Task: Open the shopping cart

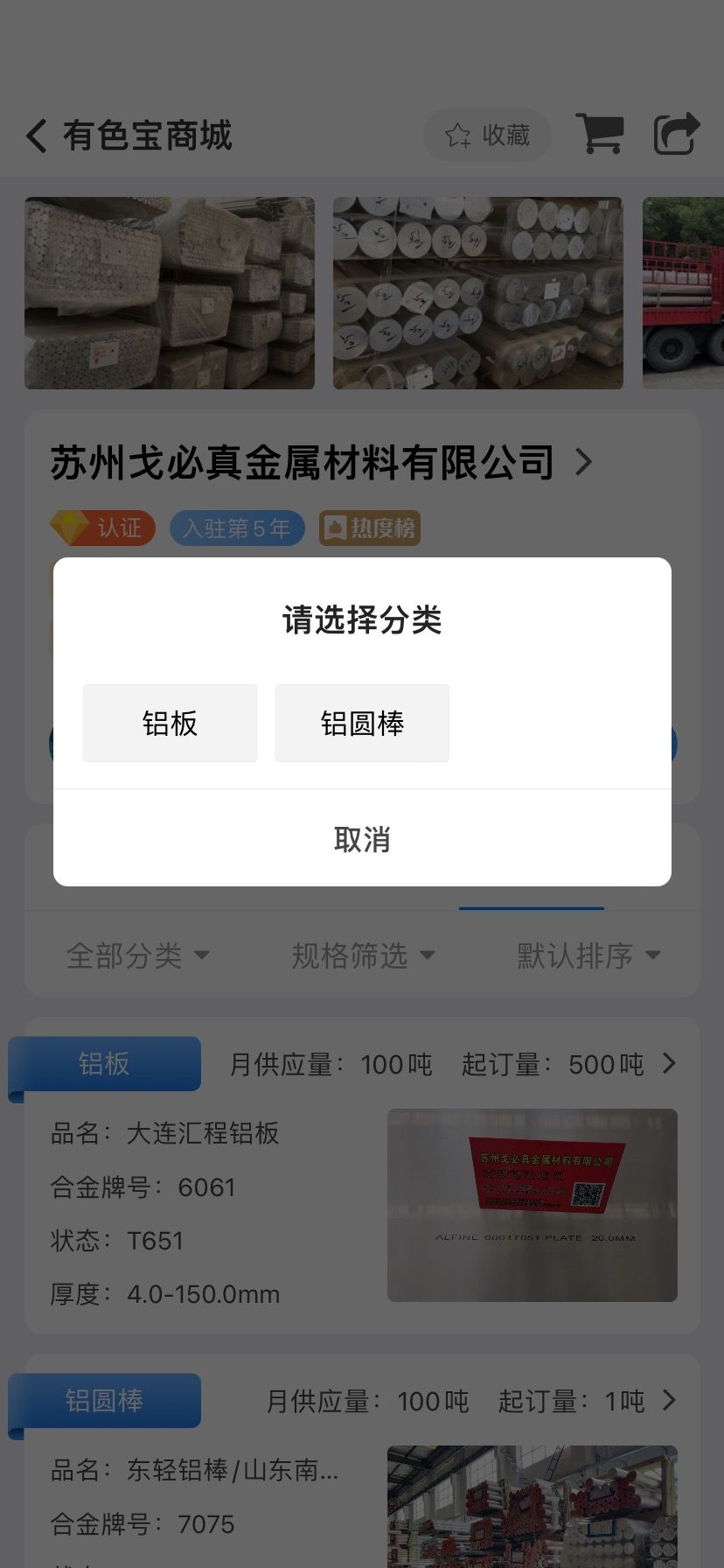Action: point(599,134)
